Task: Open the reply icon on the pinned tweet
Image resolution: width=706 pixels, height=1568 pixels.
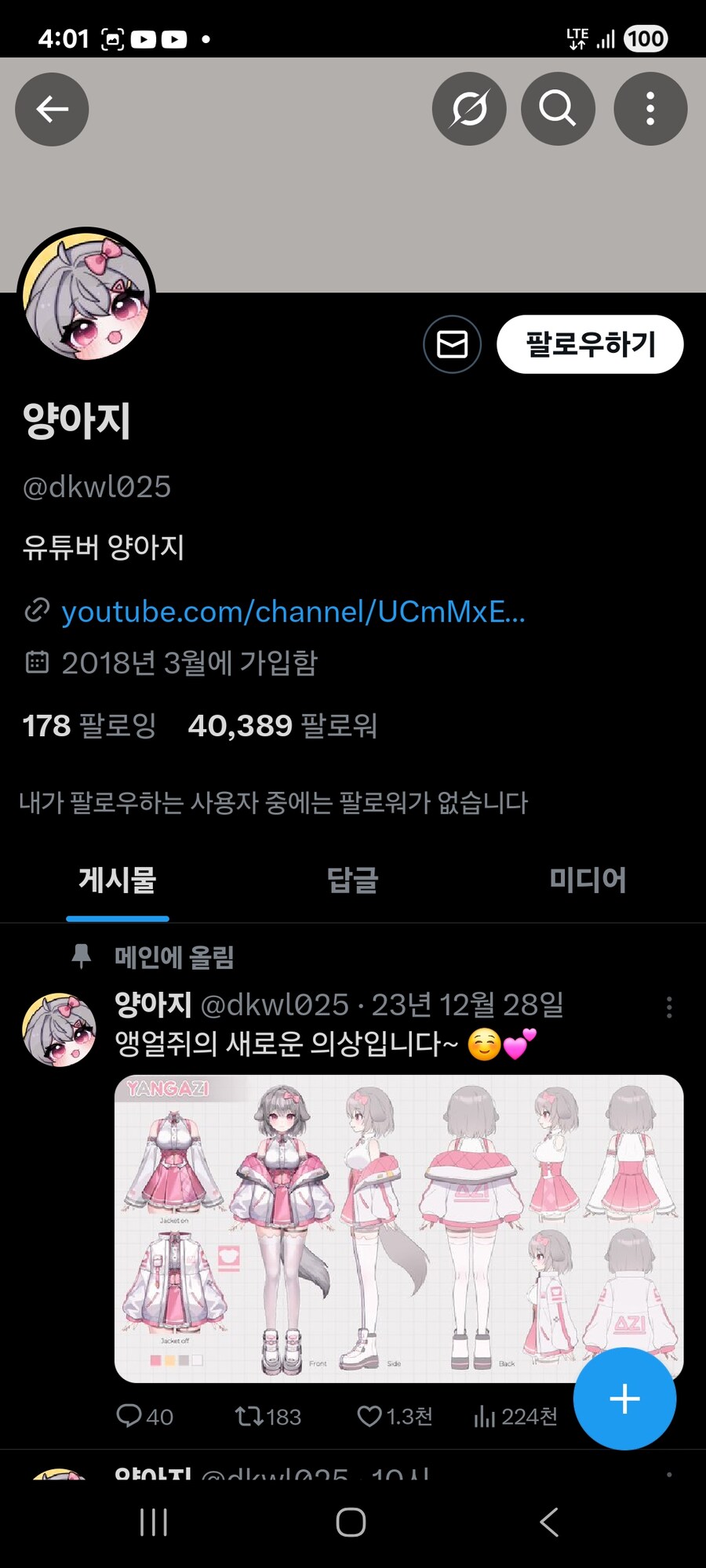Action: 130,1416
